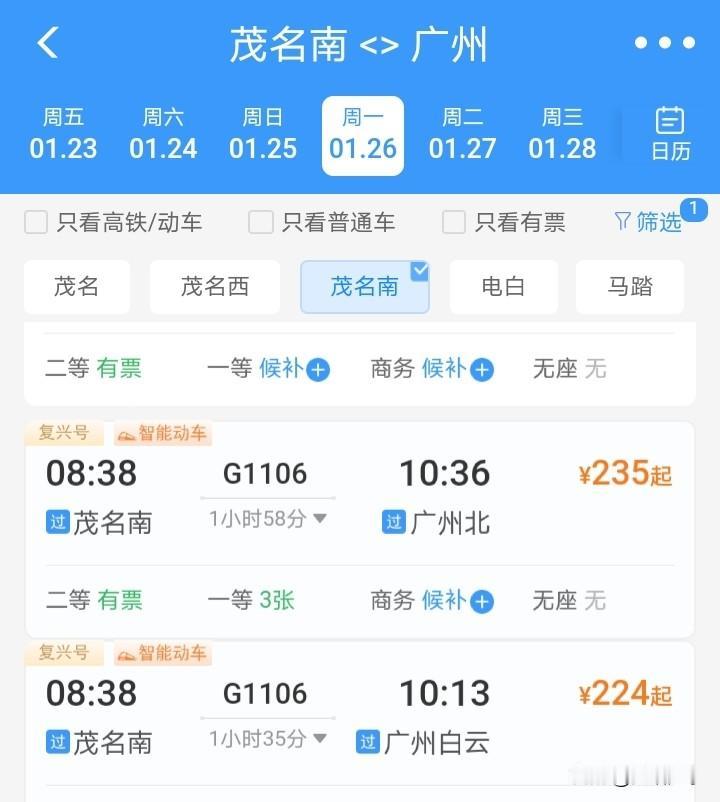The height and width of the screenshot is (802, 720).
Task: Tap the 复兴号 tag on the first train
Action: (65, 433)
